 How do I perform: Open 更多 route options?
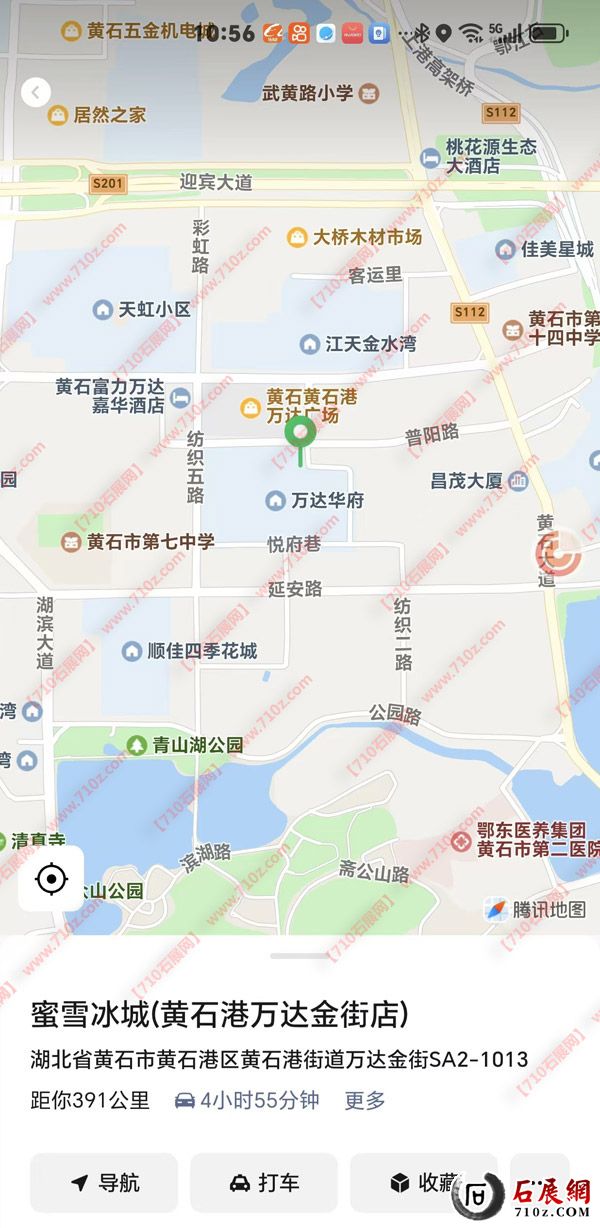(365, 1100)
